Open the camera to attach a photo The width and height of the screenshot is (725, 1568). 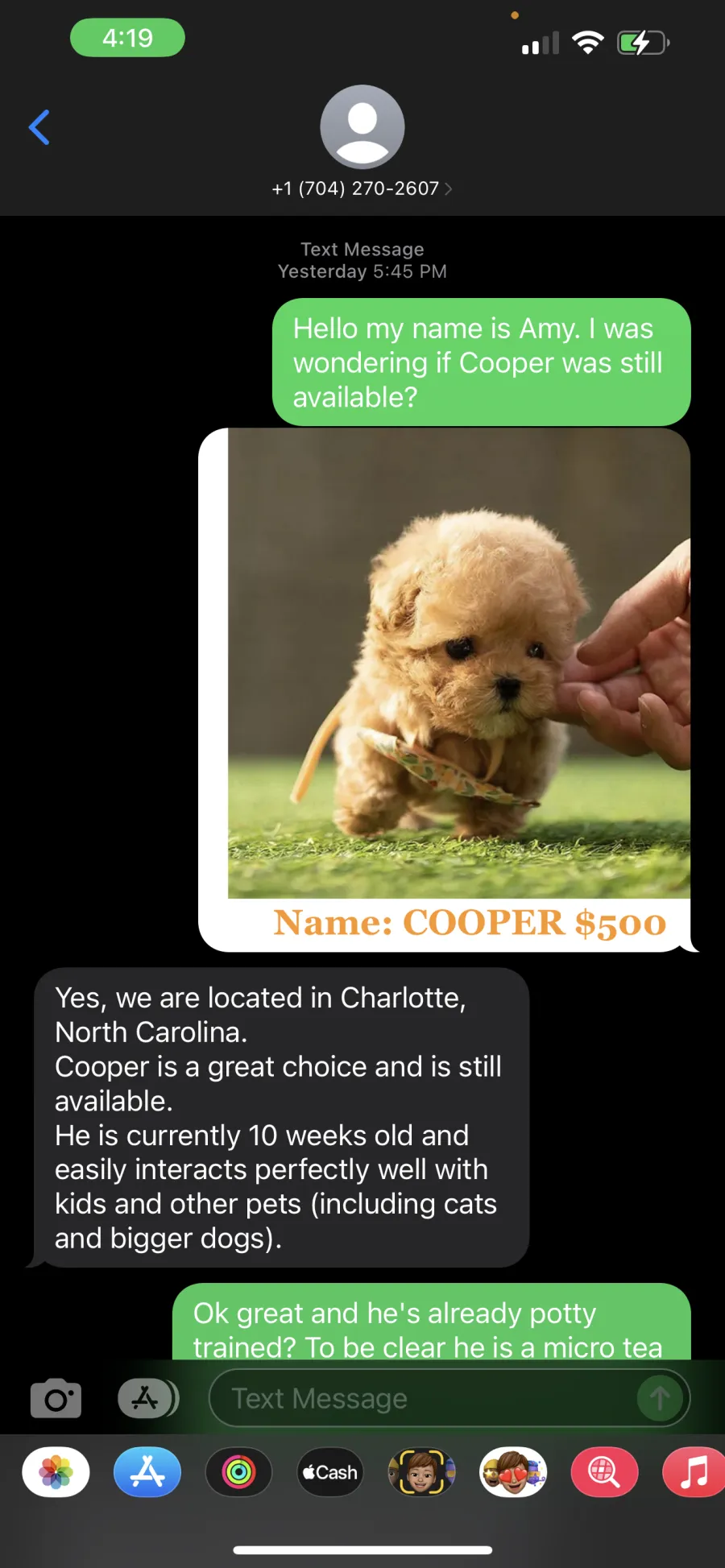[56, 1398]
